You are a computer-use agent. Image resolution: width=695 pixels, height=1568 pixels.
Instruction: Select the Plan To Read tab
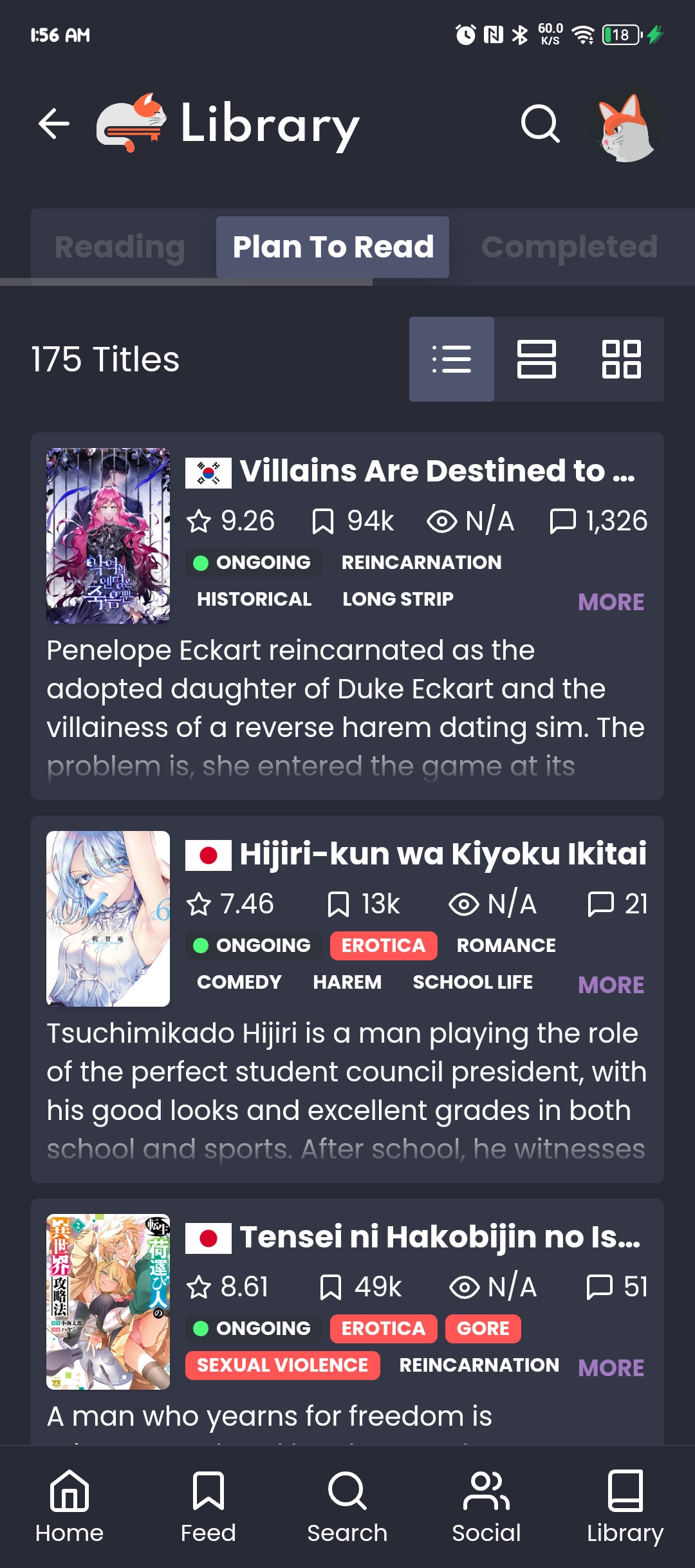tap(333, 247)
